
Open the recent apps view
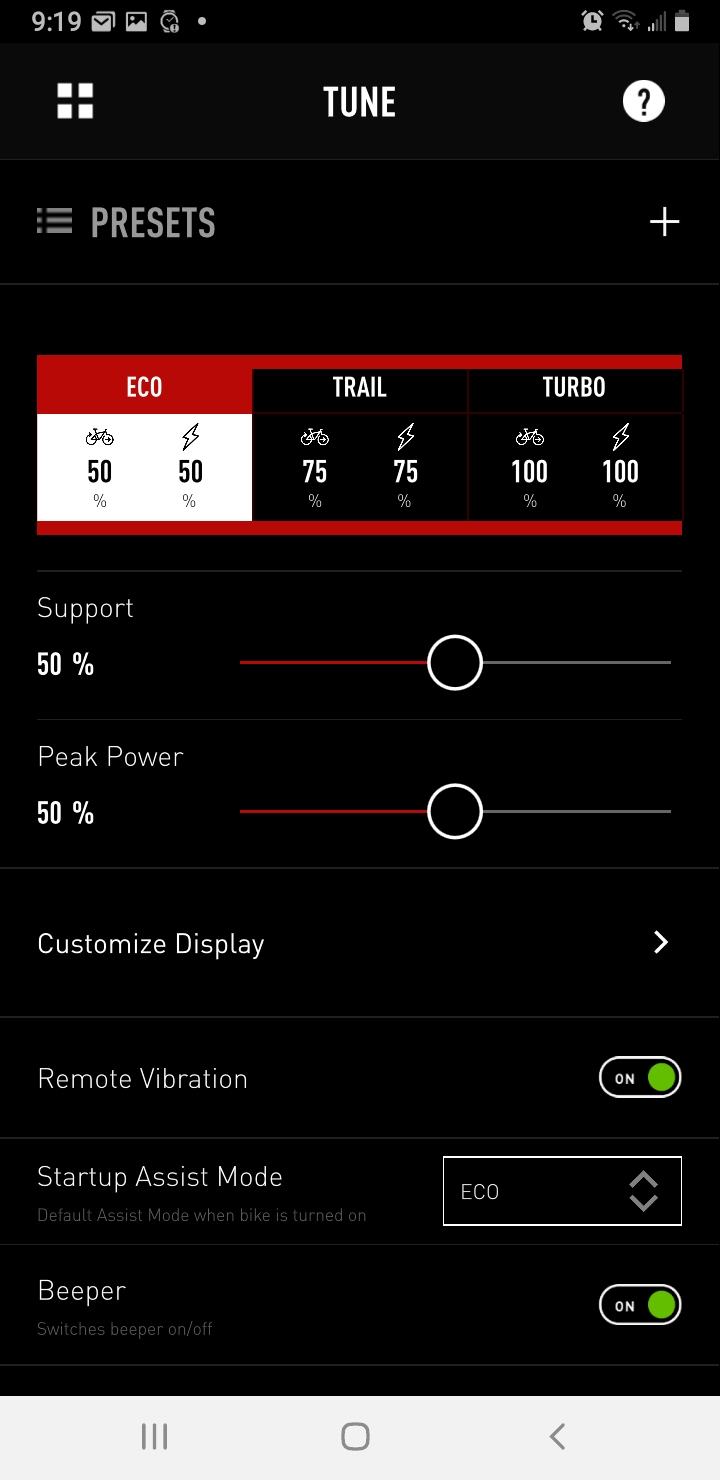(154, 1437)
